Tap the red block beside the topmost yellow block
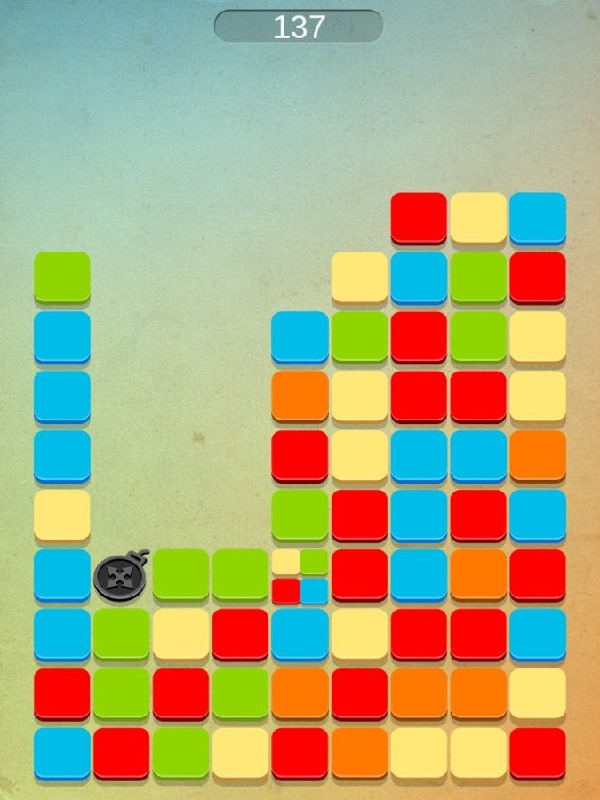 click(x=418, y=218)
